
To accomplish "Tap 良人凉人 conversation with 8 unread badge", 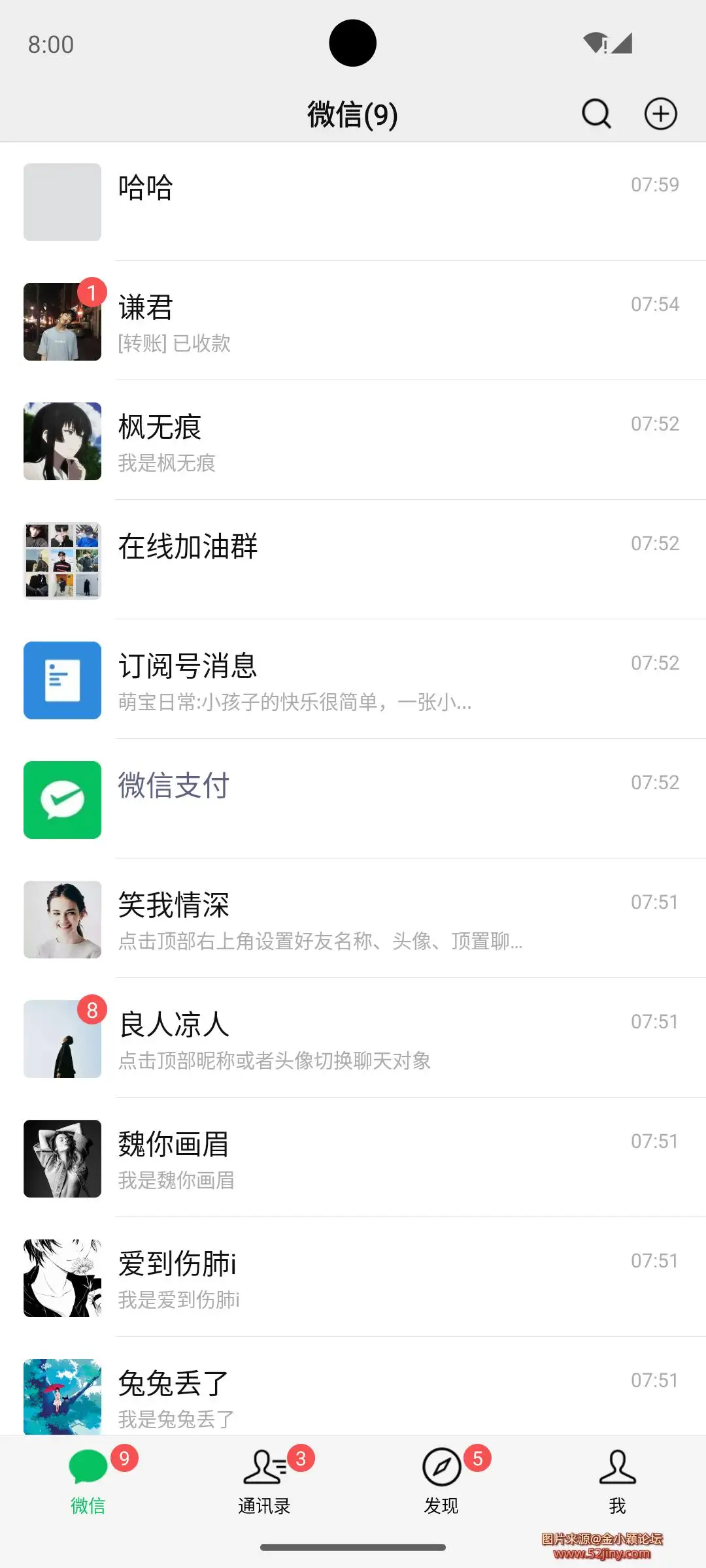I will pyautogui.click(x=353, y=1039).
